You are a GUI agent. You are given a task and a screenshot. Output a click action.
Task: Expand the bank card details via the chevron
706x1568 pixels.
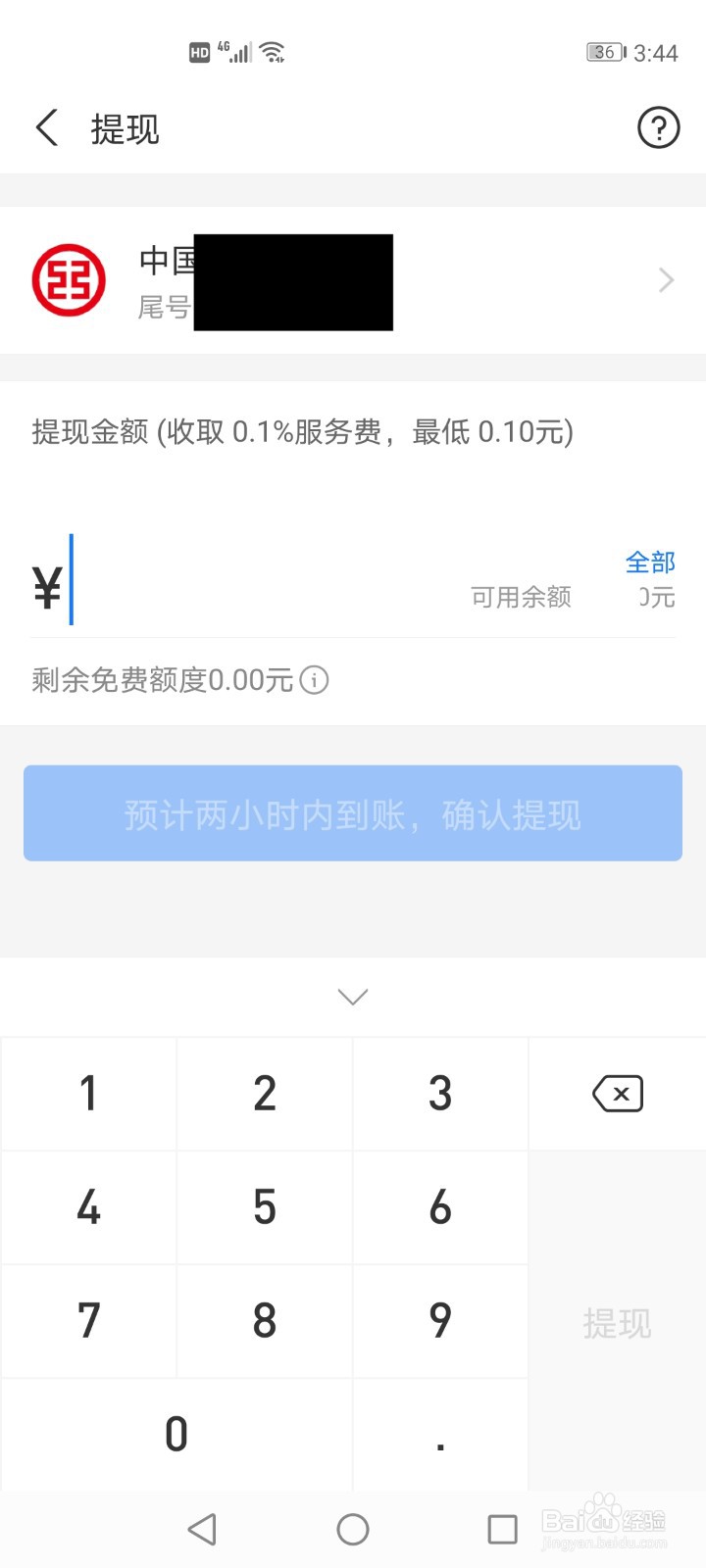coord(666,280)
